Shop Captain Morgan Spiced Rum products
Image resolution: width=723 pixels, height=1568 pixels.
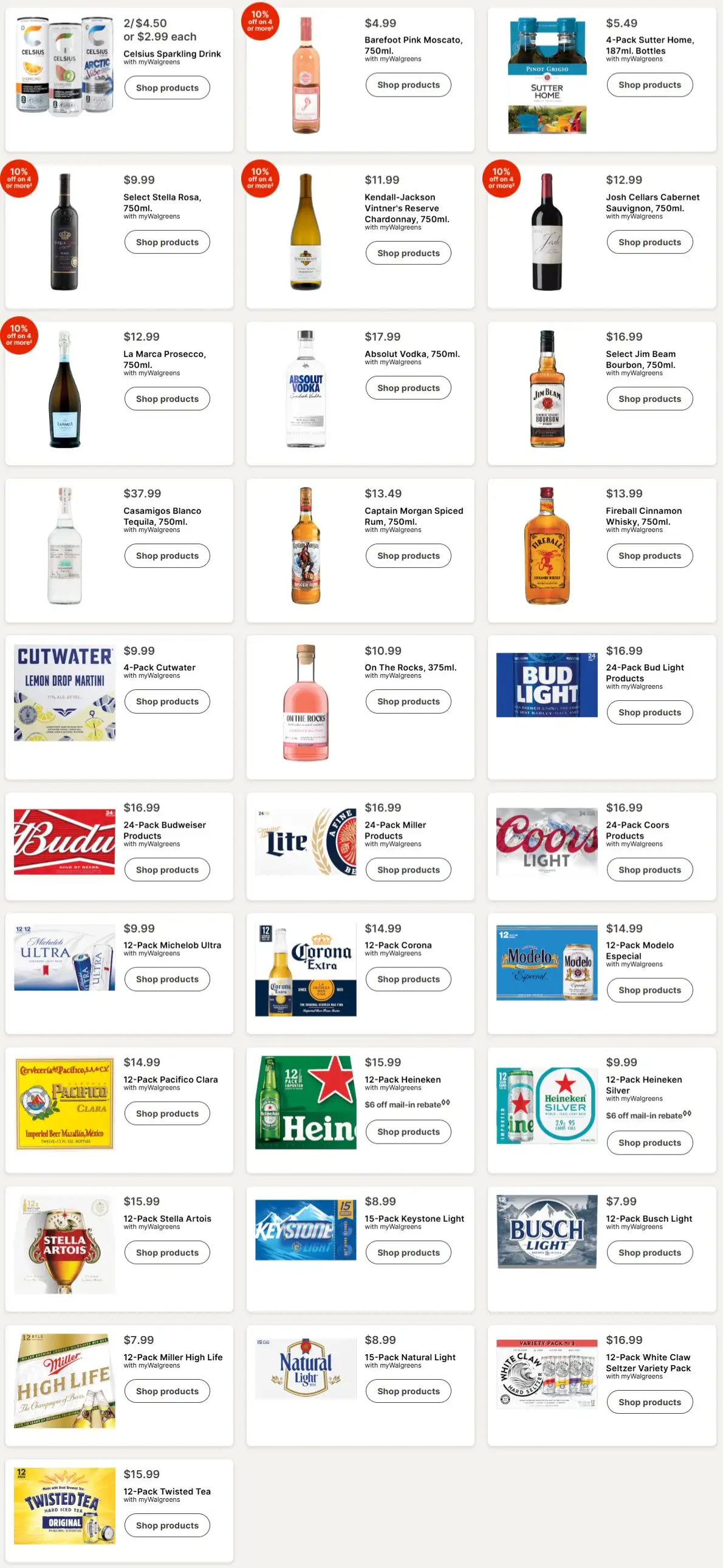[408, 556]
